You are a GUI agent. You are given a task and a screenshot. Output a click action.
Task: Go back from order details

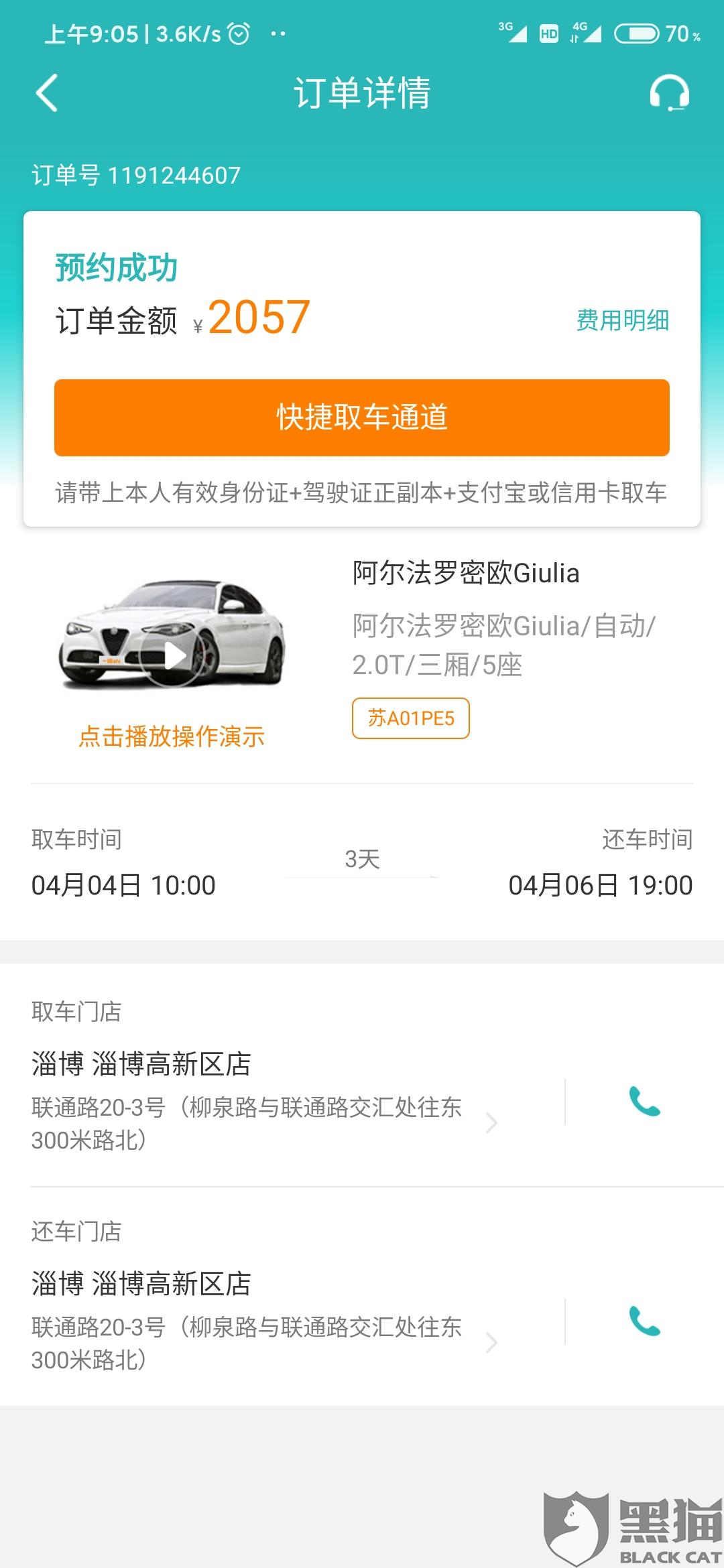pyautogui.click(x=47, y=92)
